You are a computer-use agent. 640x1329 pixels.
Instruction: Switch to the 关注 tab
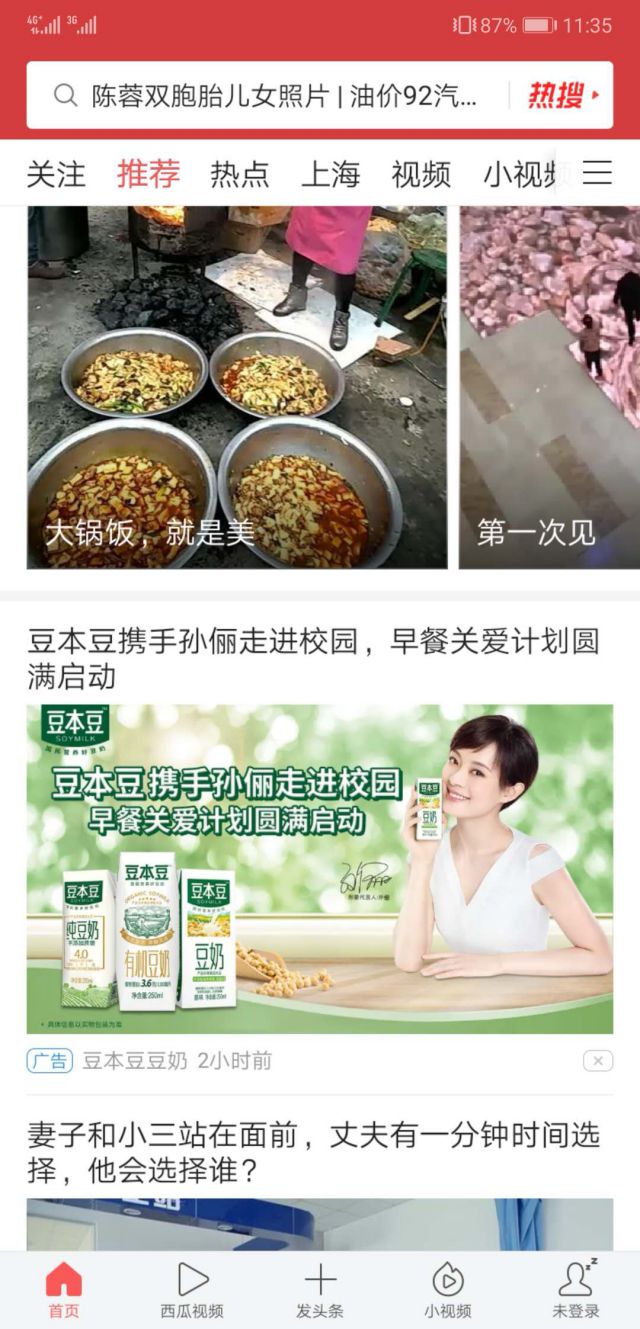point(56,174)
